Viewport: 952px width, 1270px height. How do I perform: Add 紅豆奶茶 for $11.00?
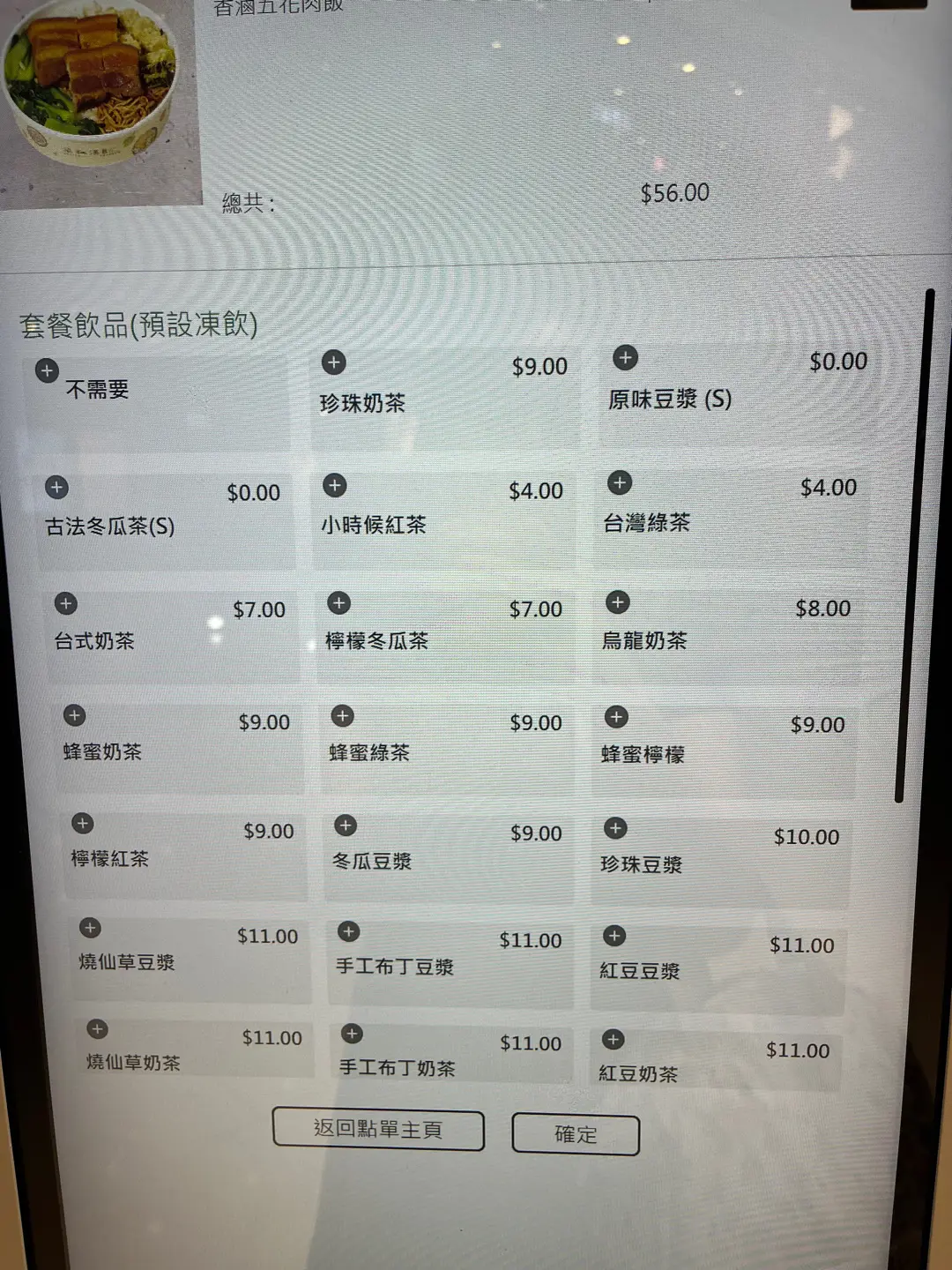click(613, 1039)
